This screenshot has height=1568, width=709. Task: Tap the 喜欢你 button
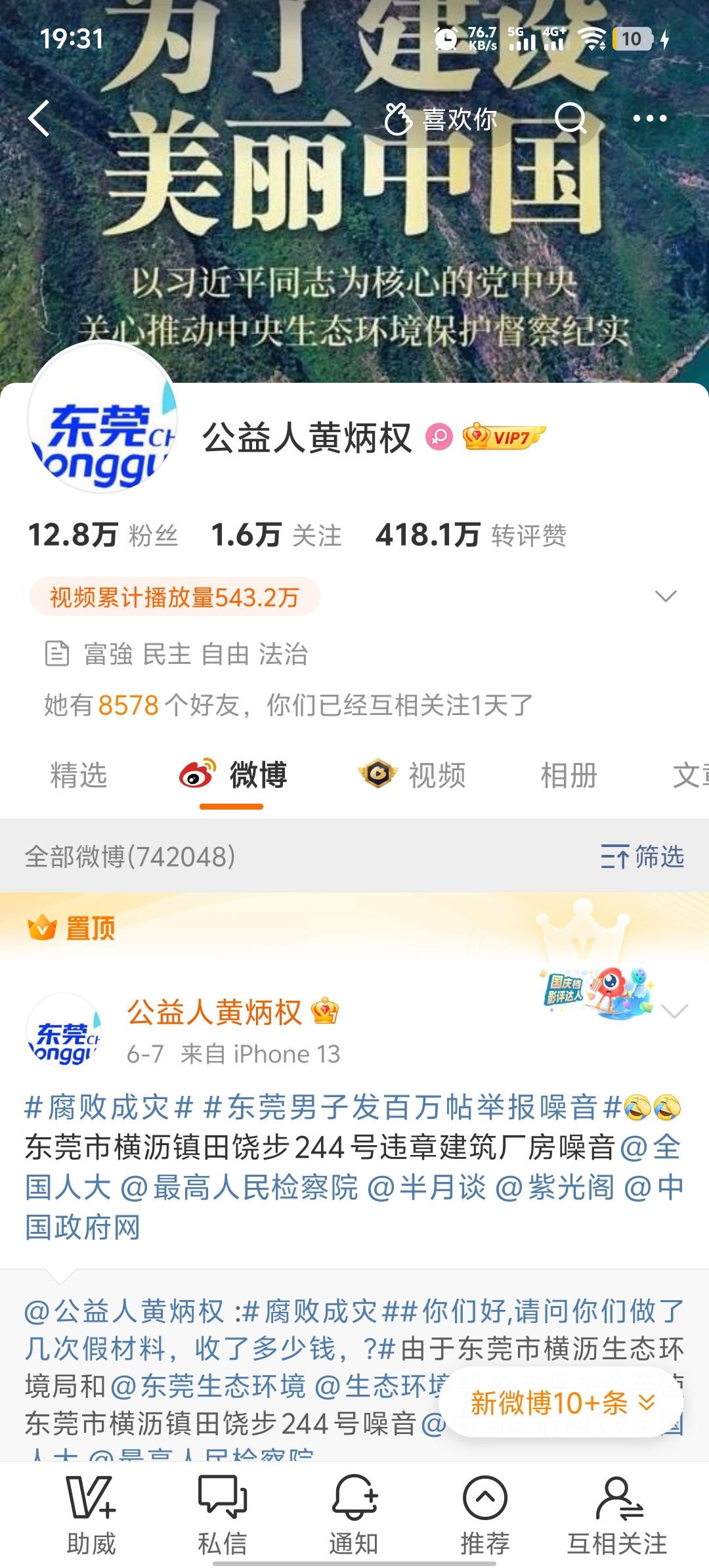coord(441,120)
